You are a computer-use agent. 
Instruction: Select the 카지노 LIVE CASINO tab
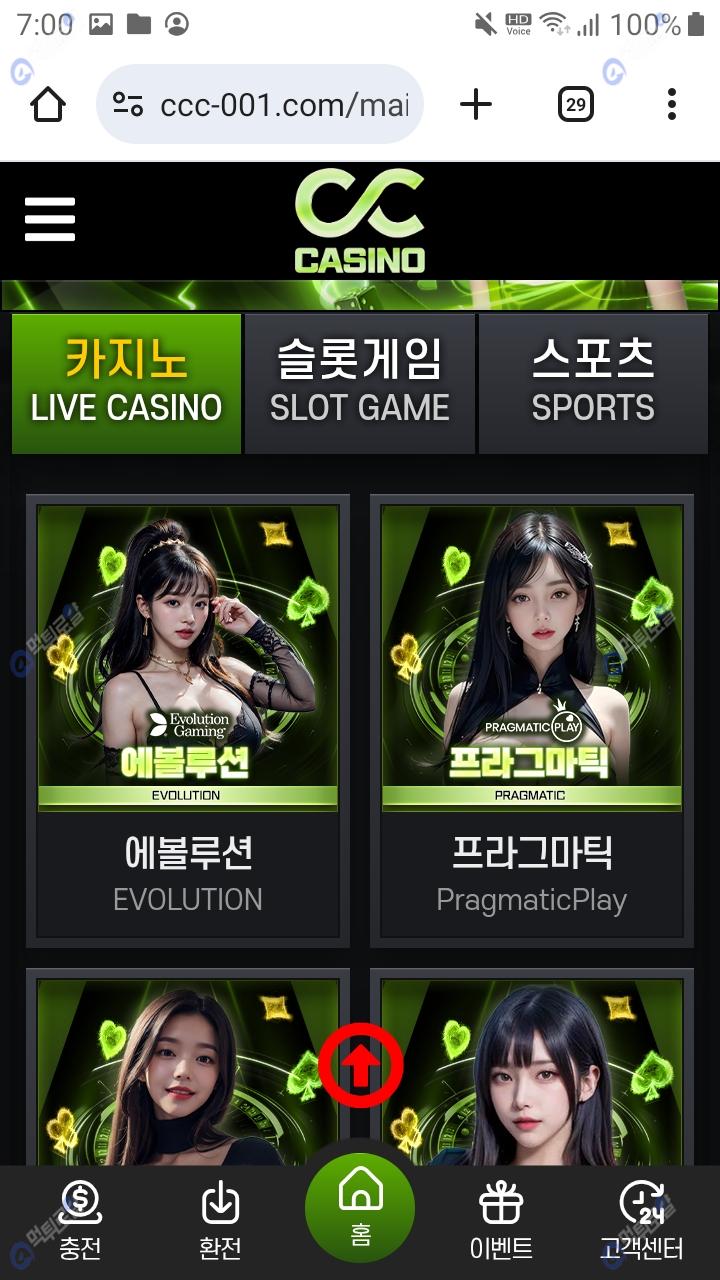(127, 384)
